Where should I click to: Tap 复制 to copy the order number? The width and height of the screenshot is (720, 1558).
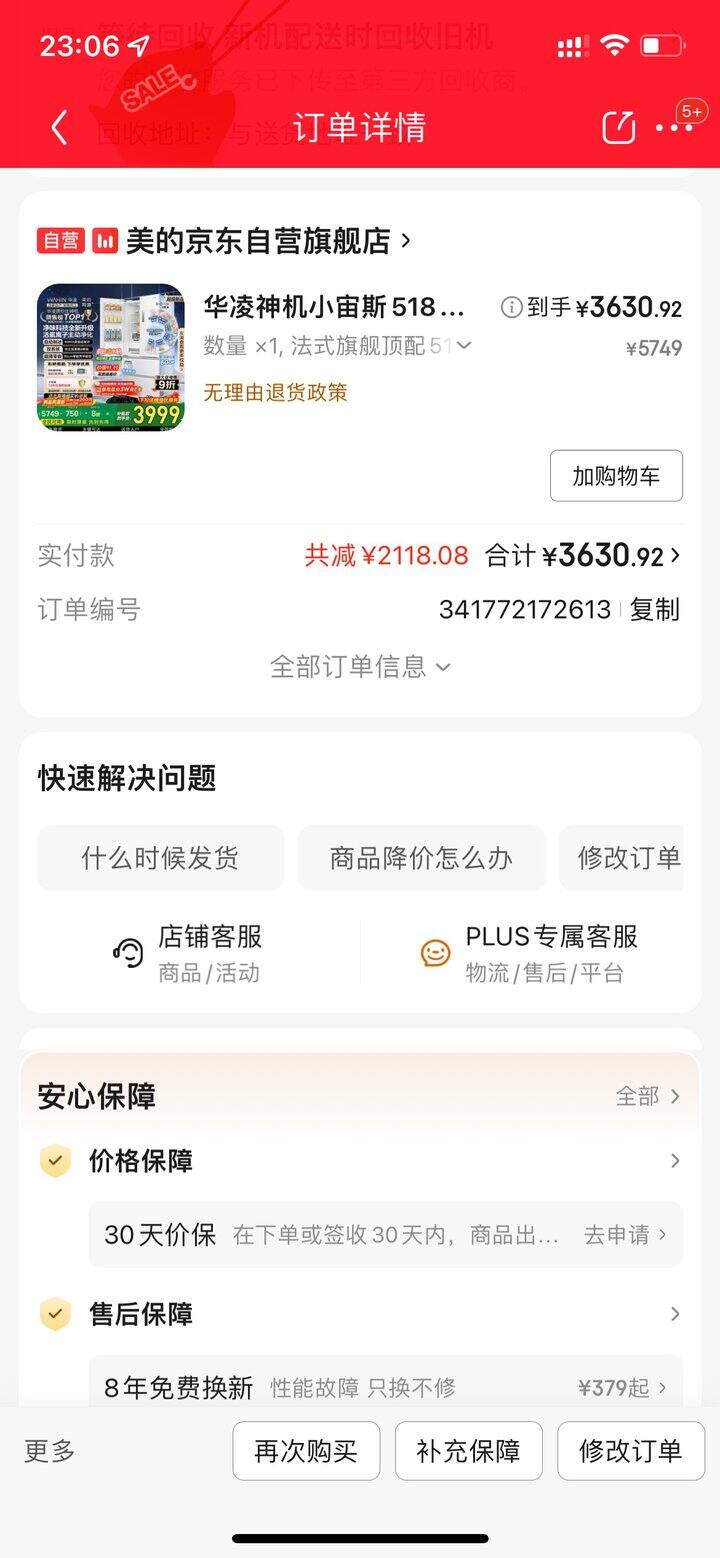tap(655, 609)
